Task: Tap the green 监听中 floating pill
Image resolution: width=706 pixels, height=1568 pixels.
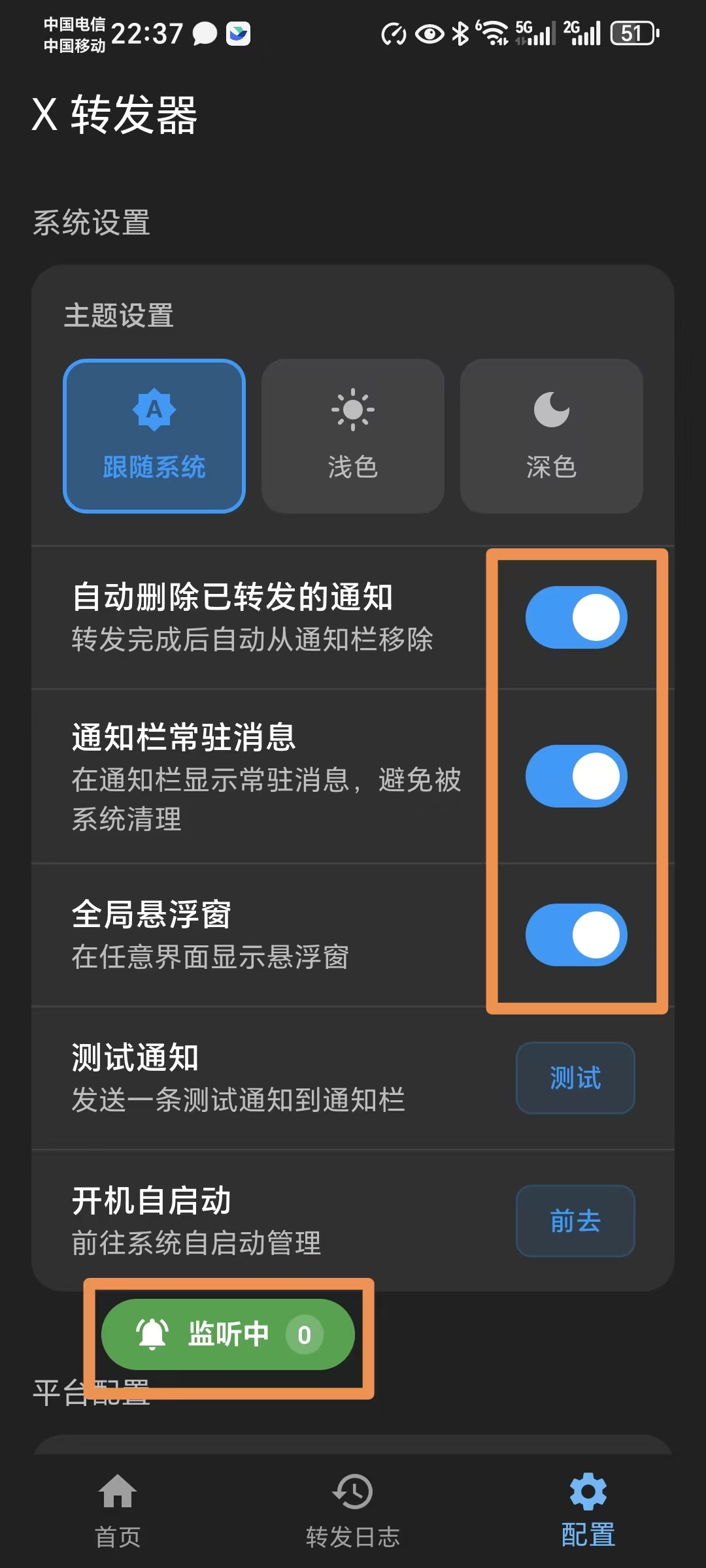Action: point(227,1334)
